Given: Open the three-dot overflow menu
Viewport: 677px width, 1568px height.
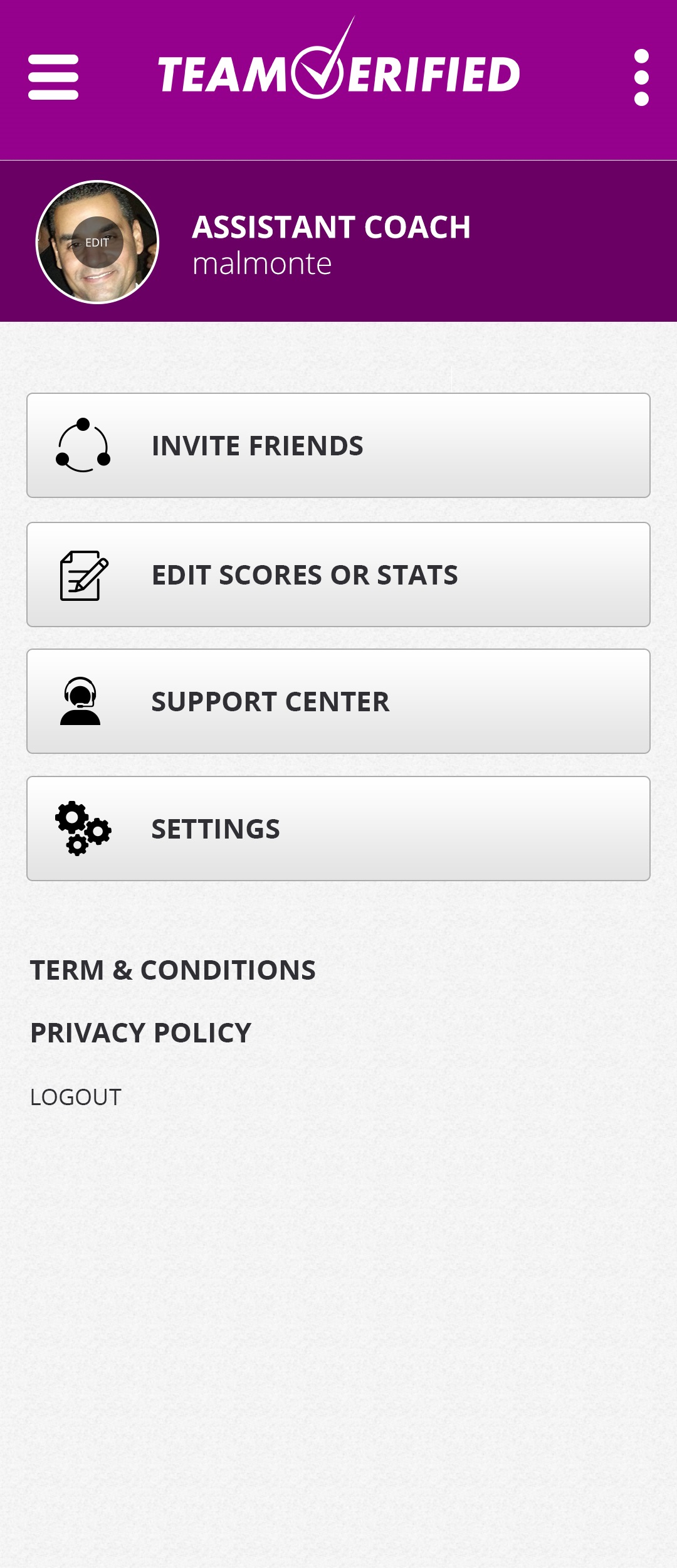Looking at the screenshot, I should [x=641, y=77].
